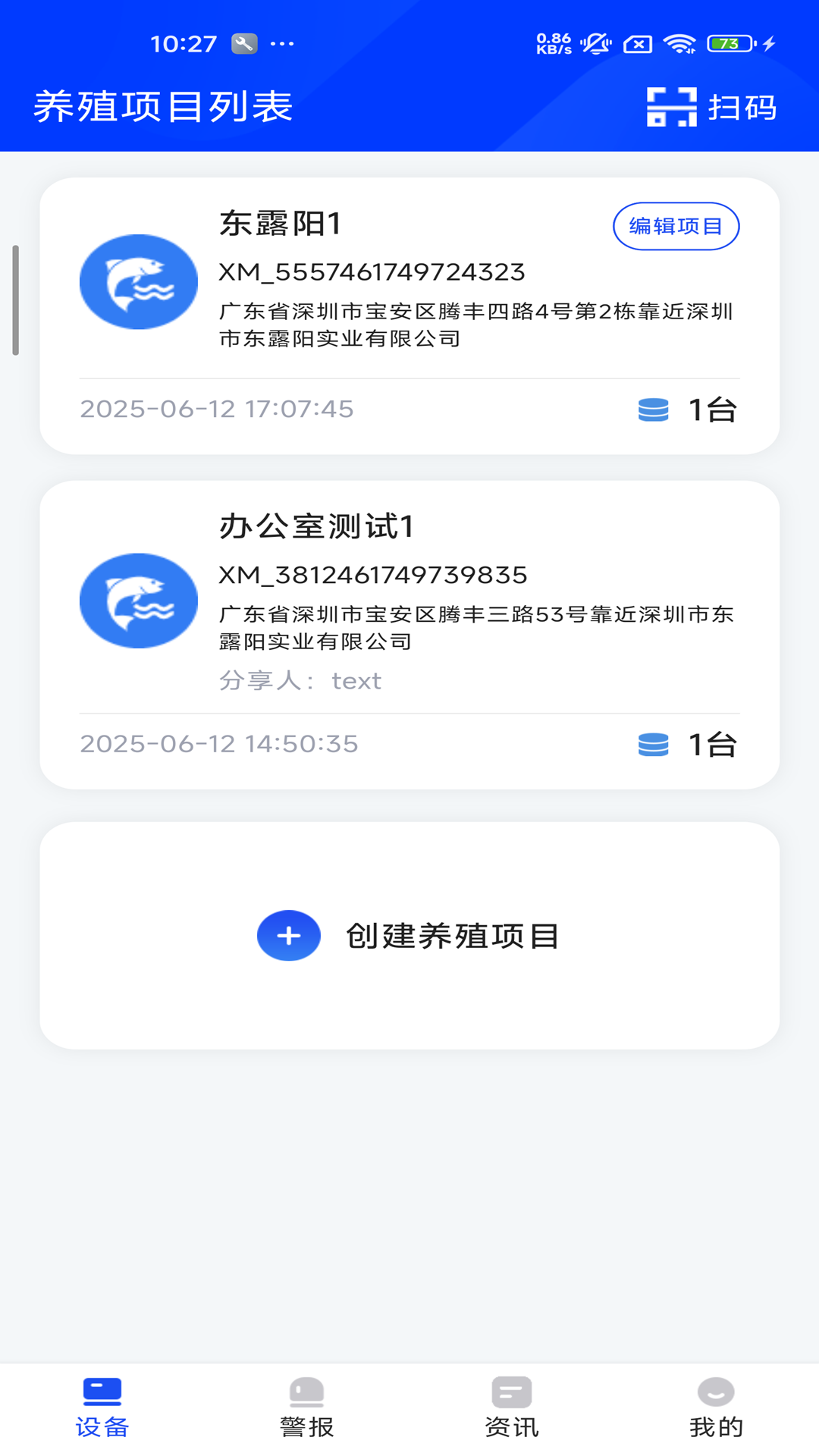Tap the project ID XM_5557461749724323
Screen dimensions: 819x1456
tap(371, 272)
